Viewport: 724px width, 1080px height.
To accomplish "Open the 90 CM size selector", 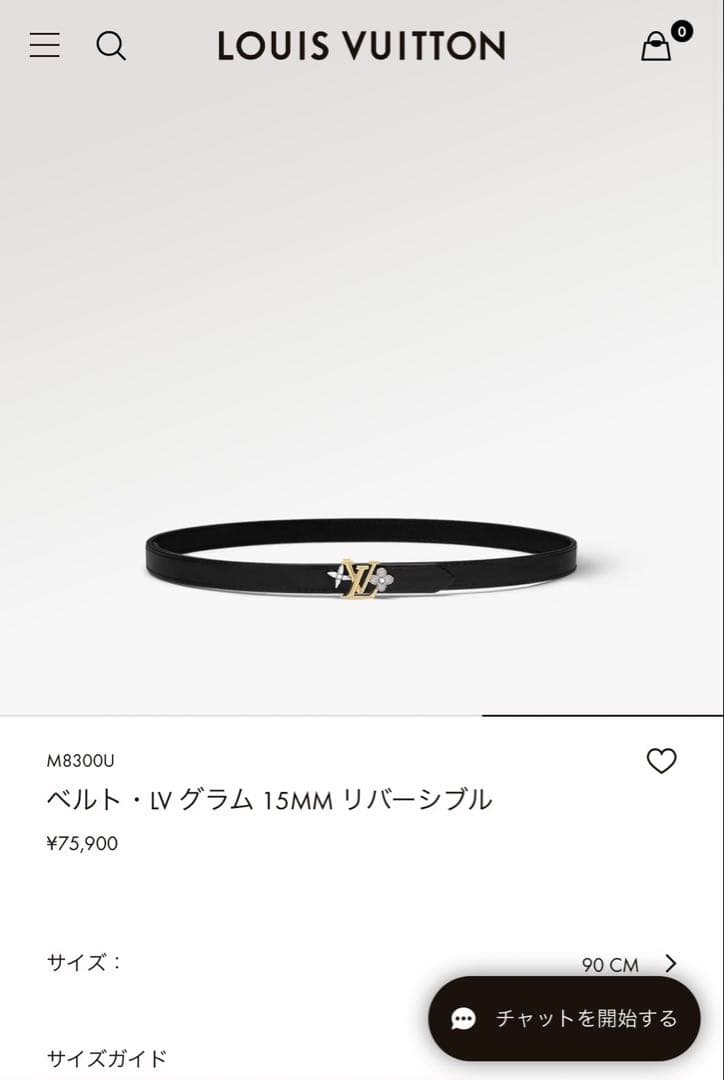I will pos(630,964).
